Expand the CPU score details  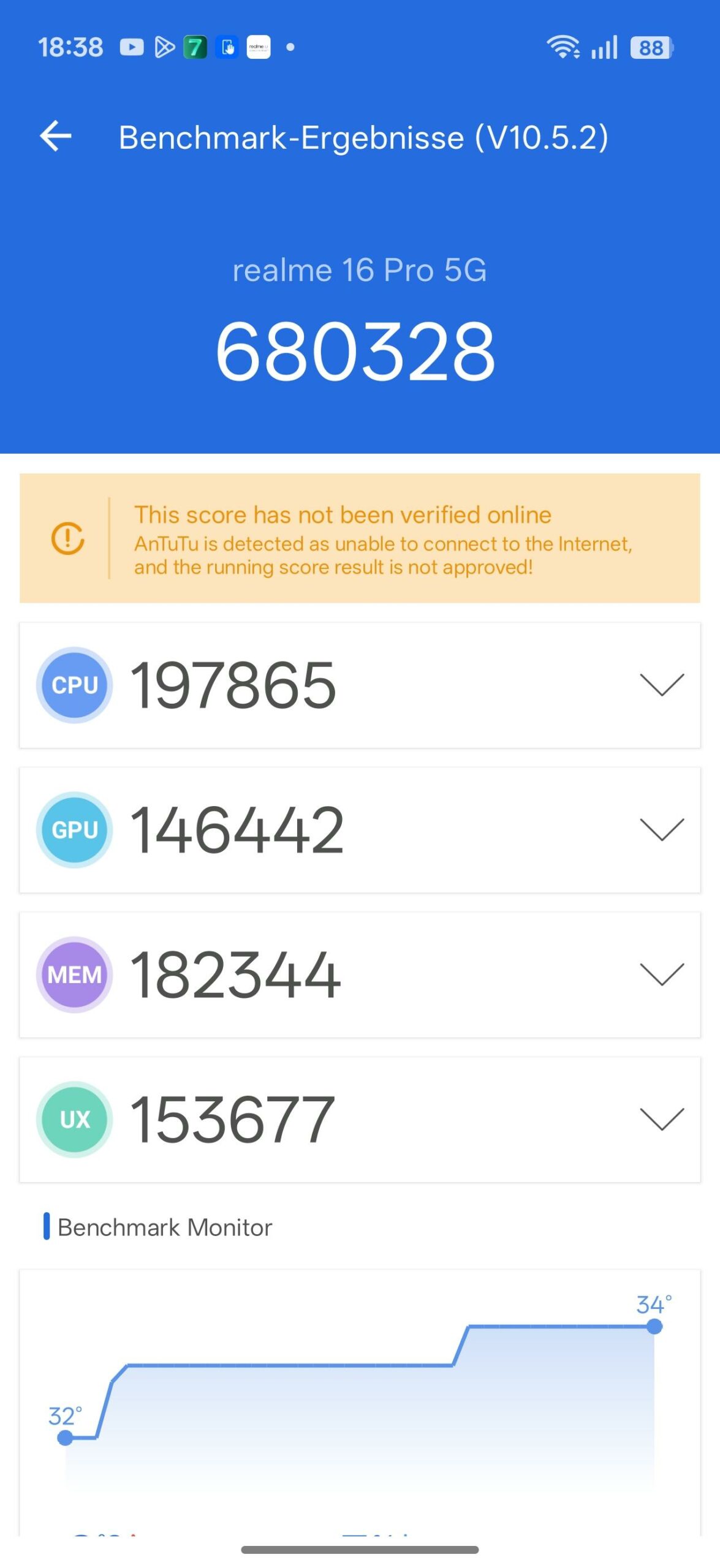(661, 685)
